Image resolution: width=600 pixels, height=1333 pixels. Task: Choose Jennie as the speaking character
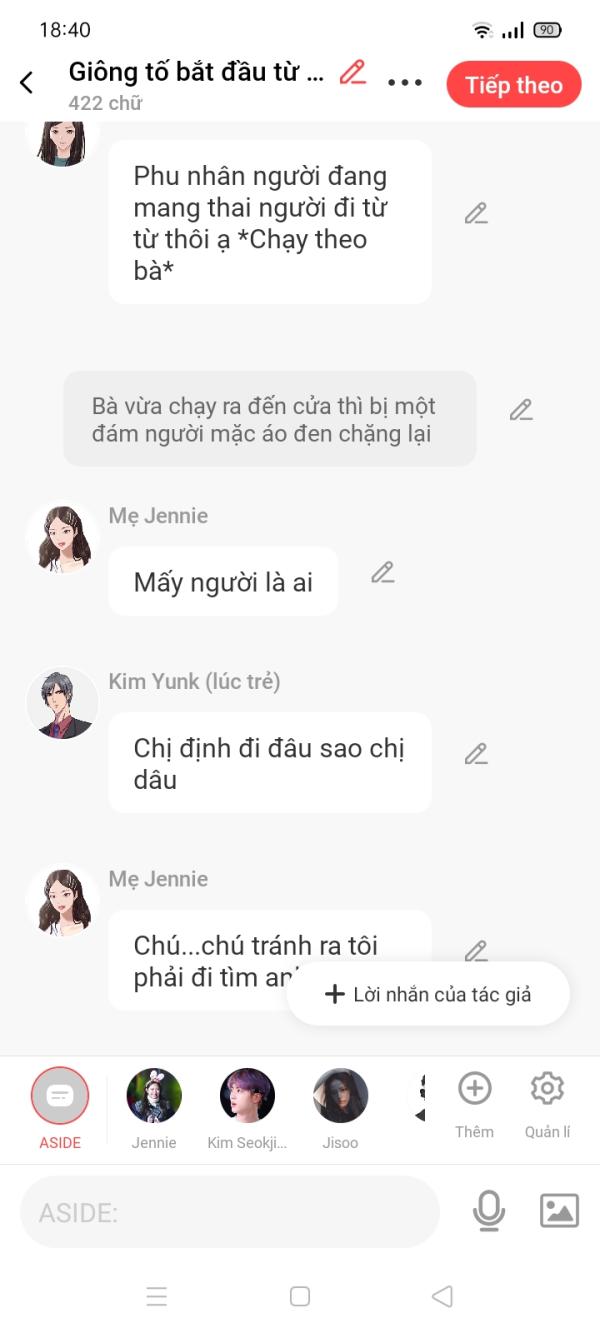point(154,1097)
